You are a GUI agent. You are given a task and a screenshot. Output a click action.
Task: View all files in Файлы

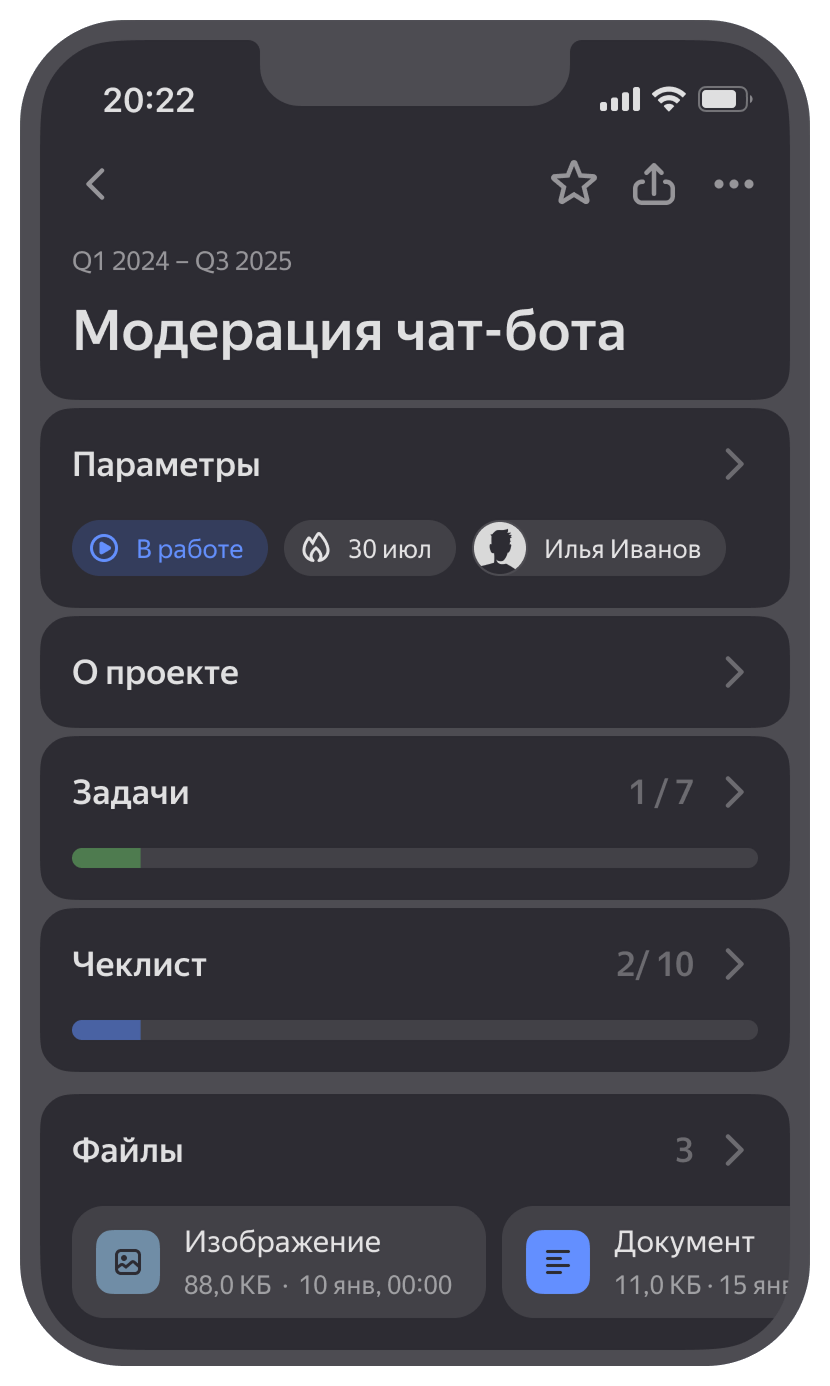(x=415, y=1150)
